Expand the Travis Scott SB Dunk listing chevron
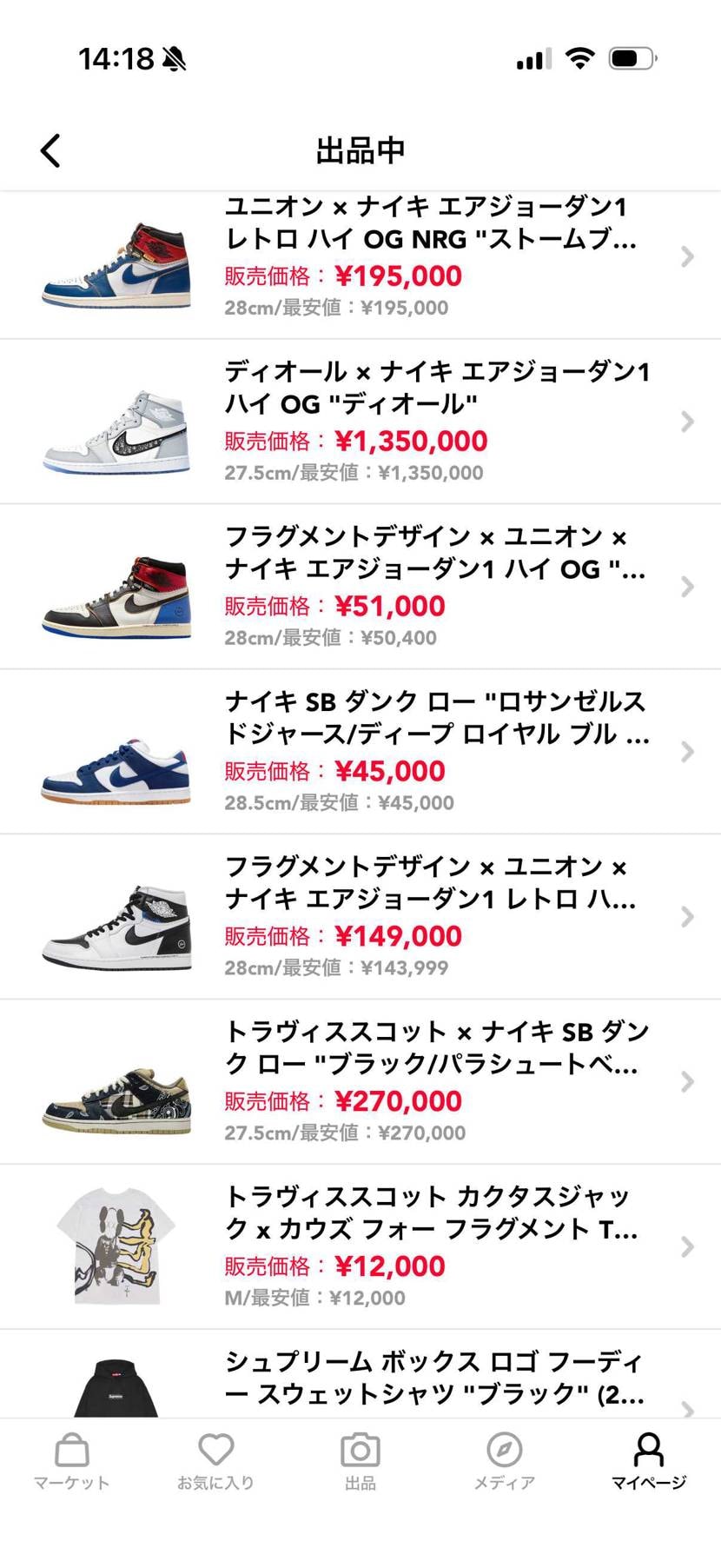The height and width of the screenshot is (1568, 721). point(689,1081)
